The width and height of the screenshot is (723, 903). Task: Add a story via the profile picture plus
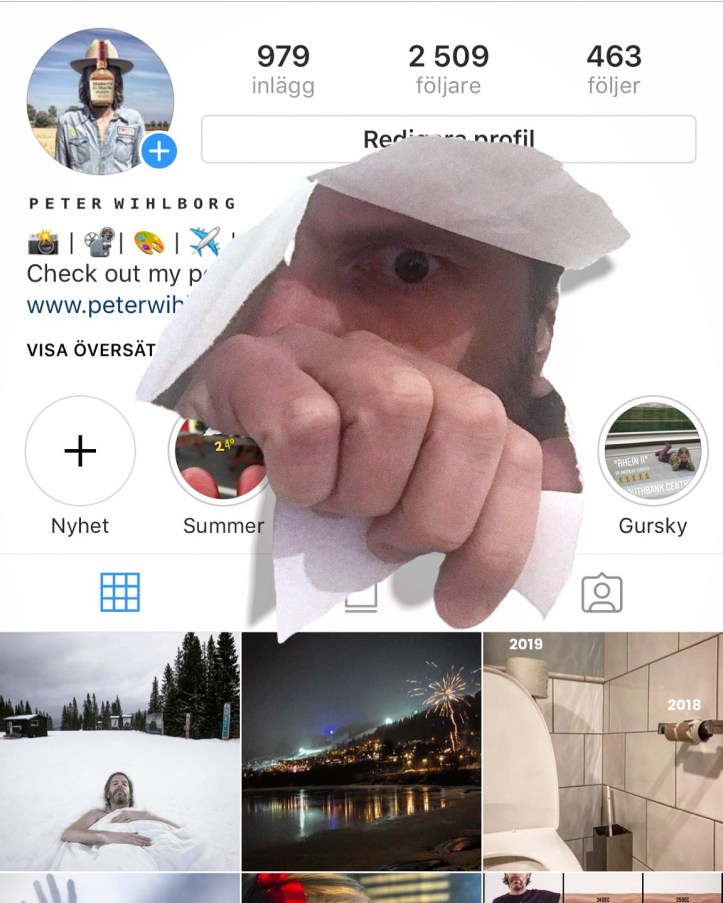click(x=159, y=152)
